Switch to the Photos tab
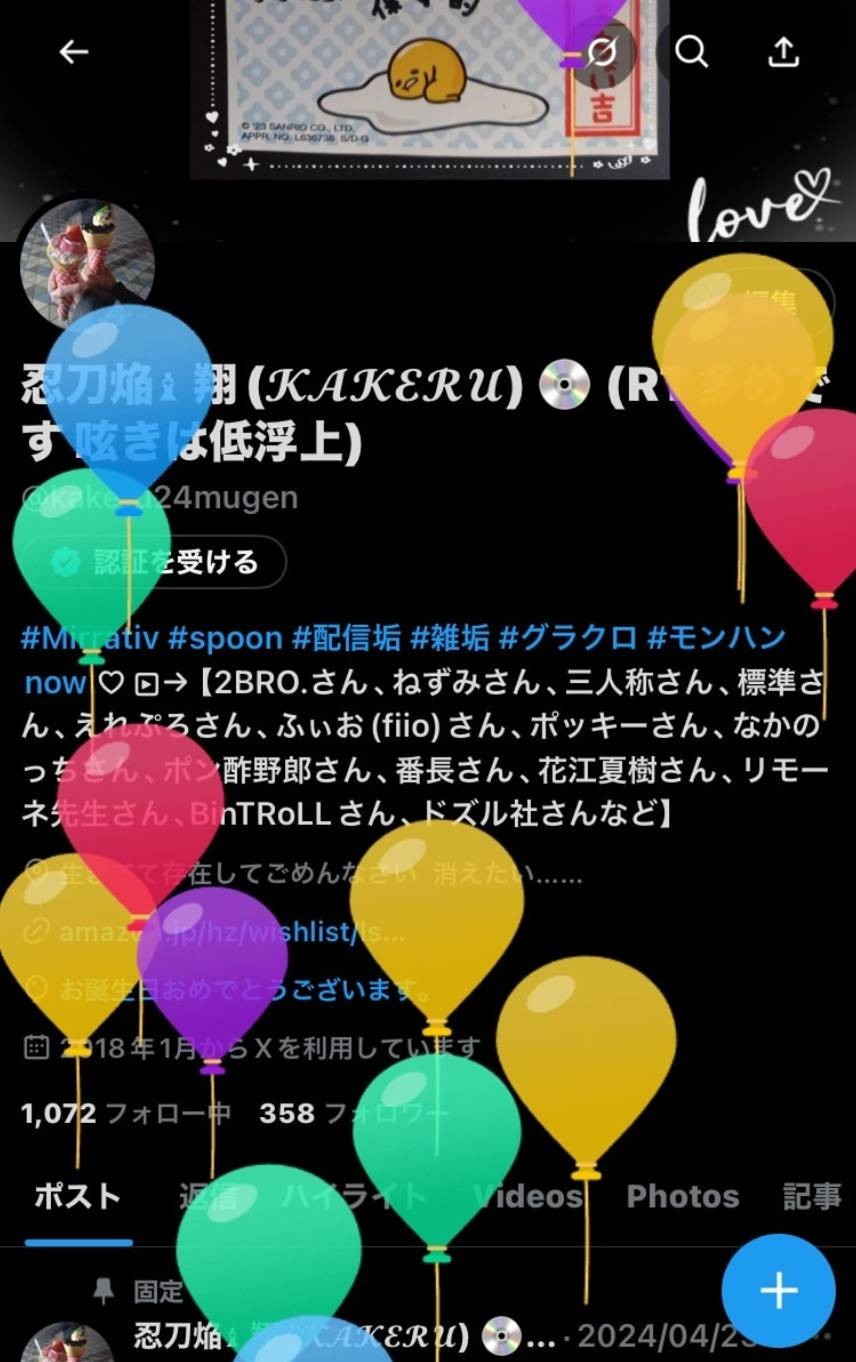 [x=682, y=1196]
